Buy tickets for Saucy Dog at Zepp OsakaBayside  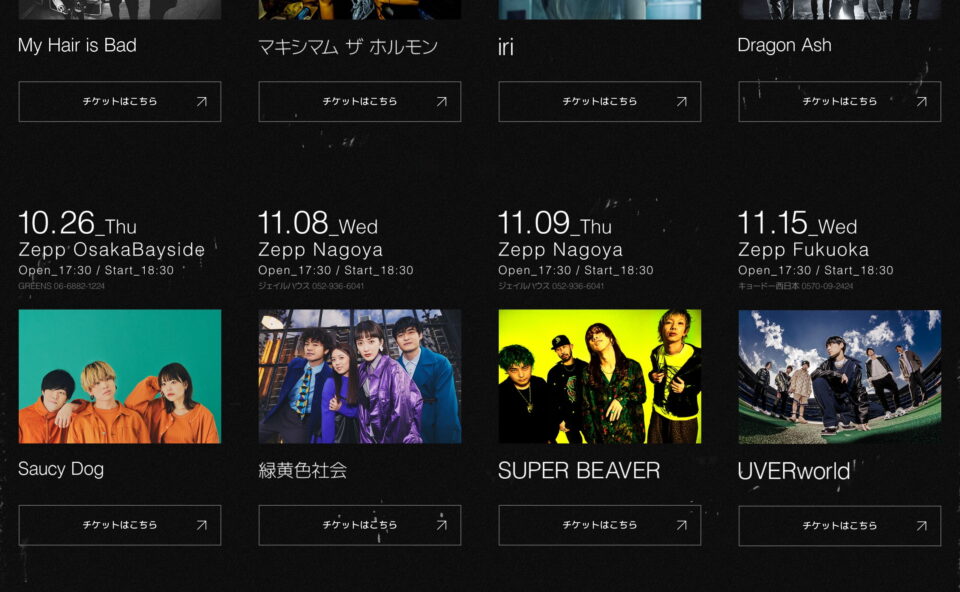coord(120,525)
